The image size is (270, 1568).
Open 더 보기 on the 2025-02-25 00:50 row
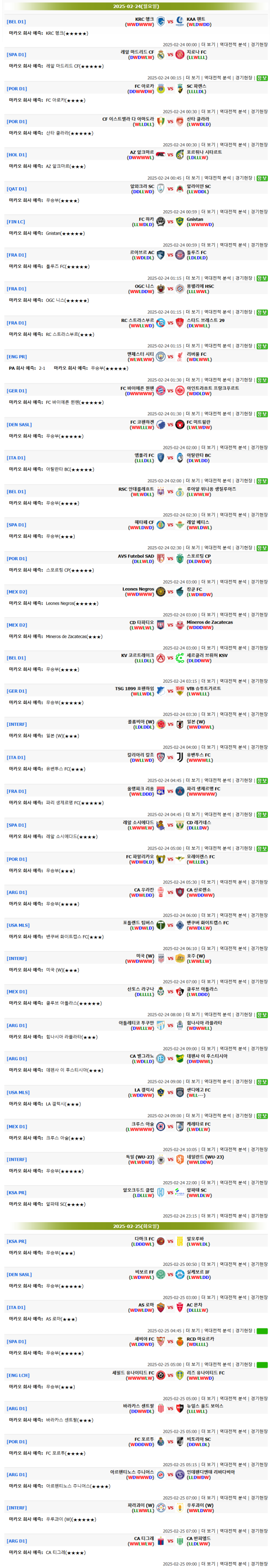tap(207, 1264)
